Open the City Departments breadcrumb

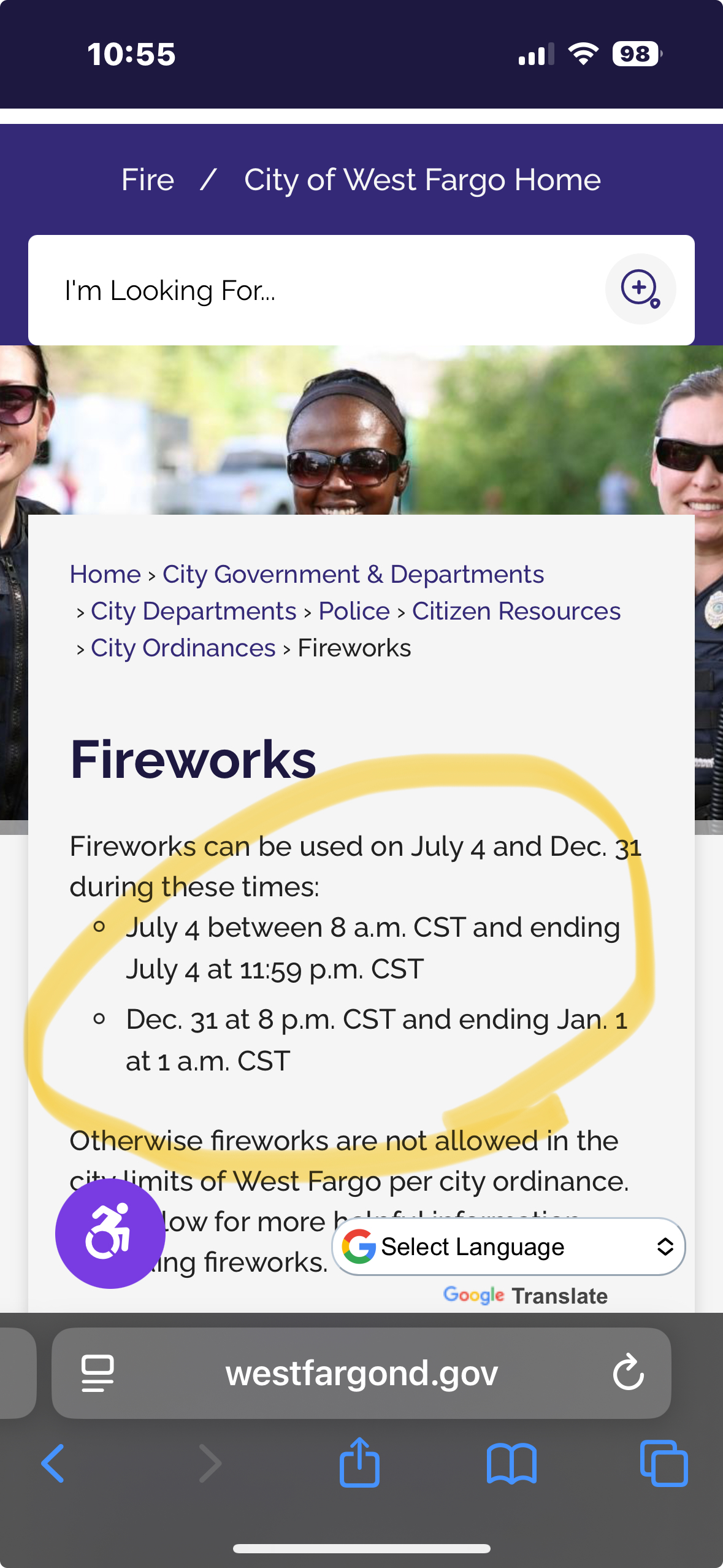pos(193,611)
